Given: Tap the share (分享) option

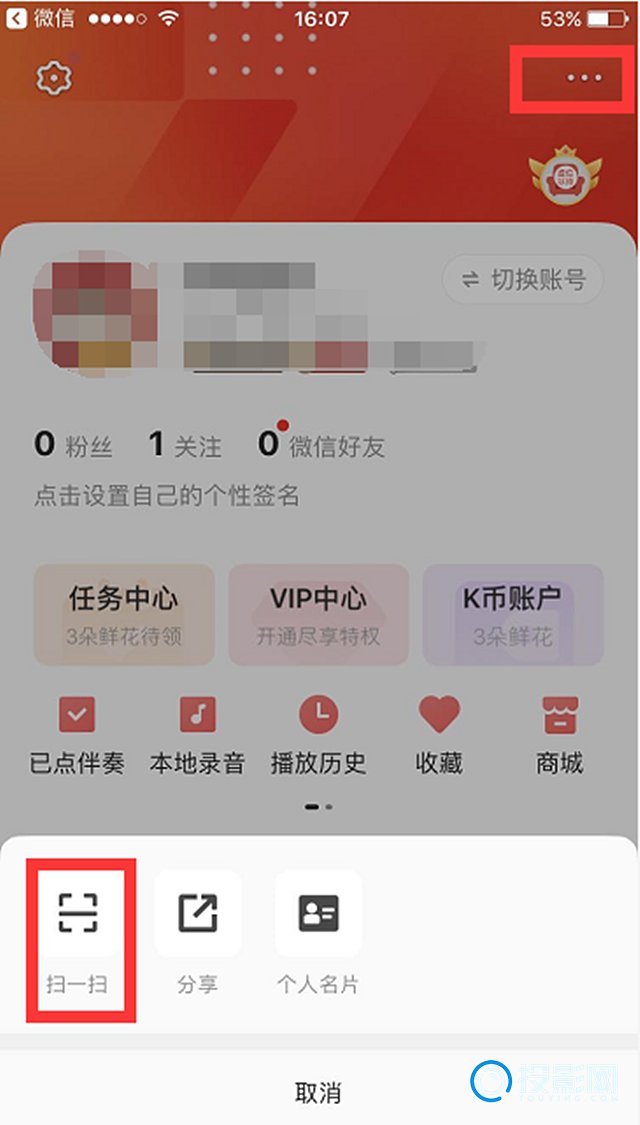Looking at the screenshot, I should 197,930.
